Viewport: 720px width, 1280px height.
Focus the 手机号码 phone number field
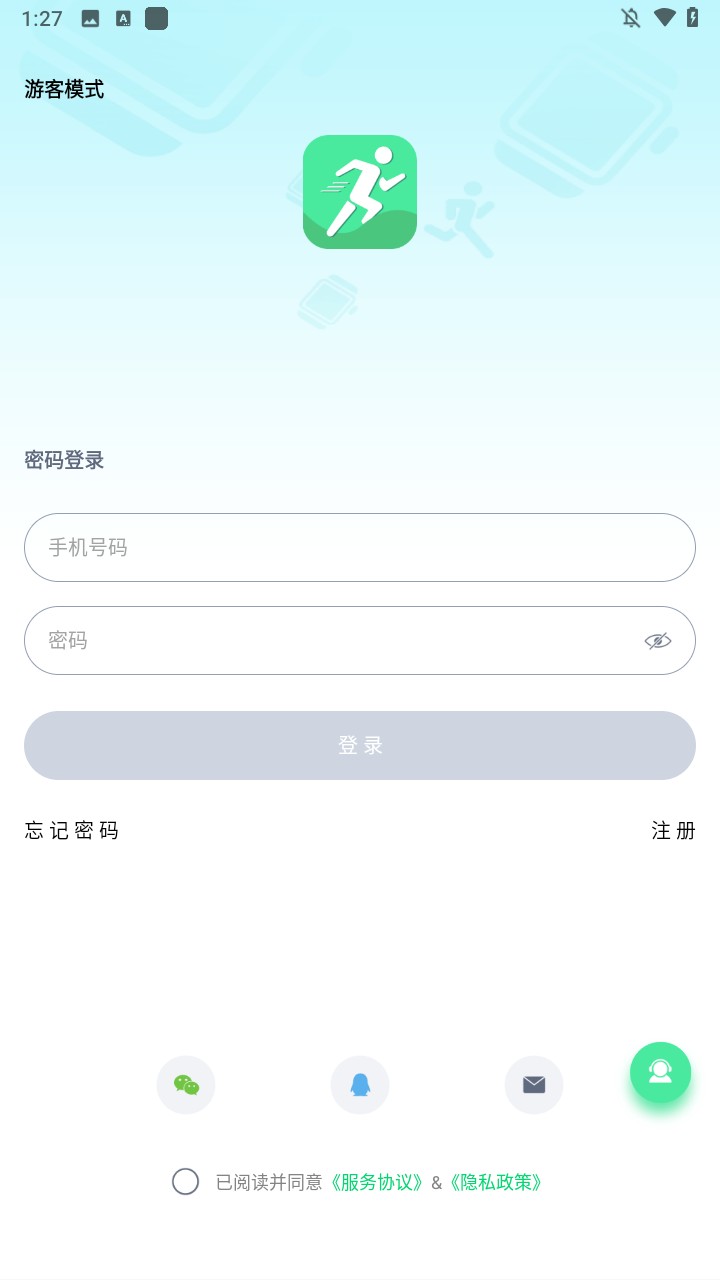click(360, 547)
